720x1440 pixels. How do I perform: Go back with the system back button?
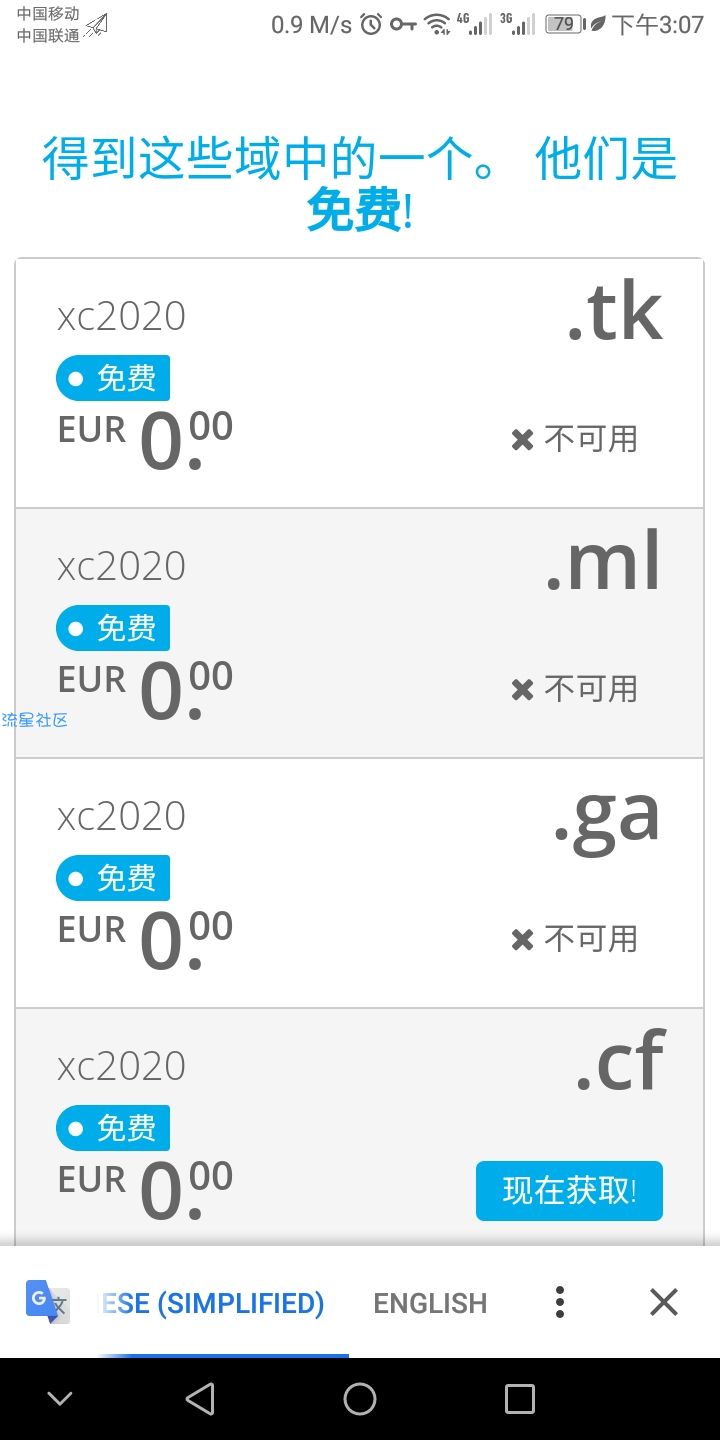coord(200,1398)
